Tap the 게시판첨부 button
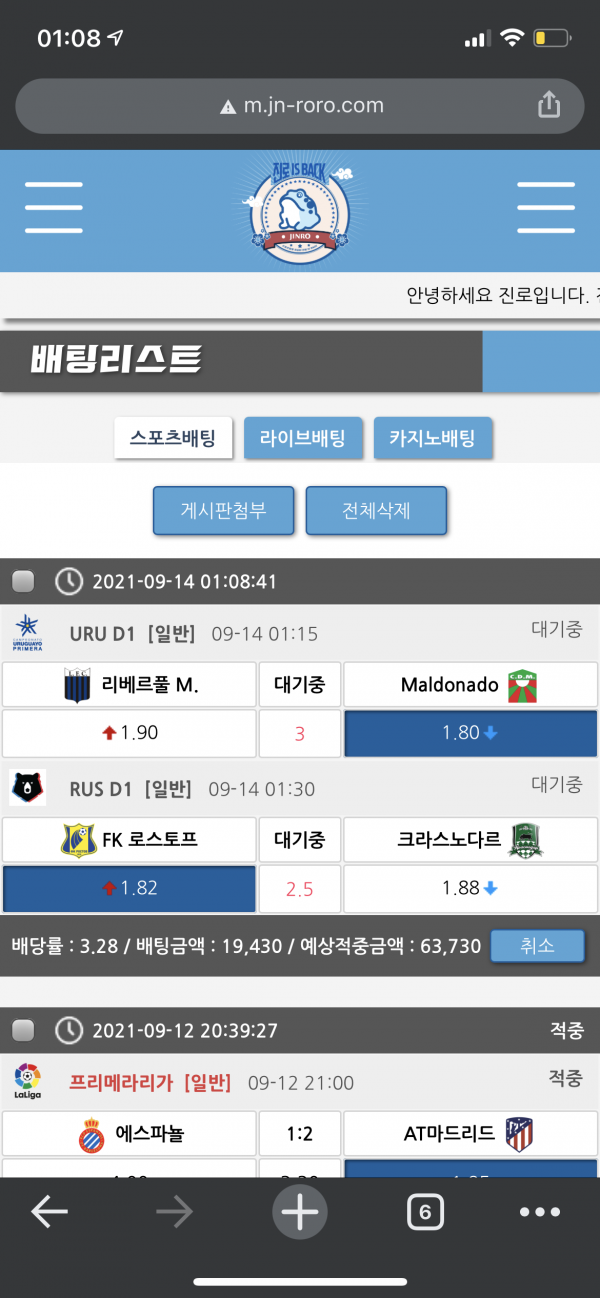The image size is (600, 1298). click(x=224, y=511)
